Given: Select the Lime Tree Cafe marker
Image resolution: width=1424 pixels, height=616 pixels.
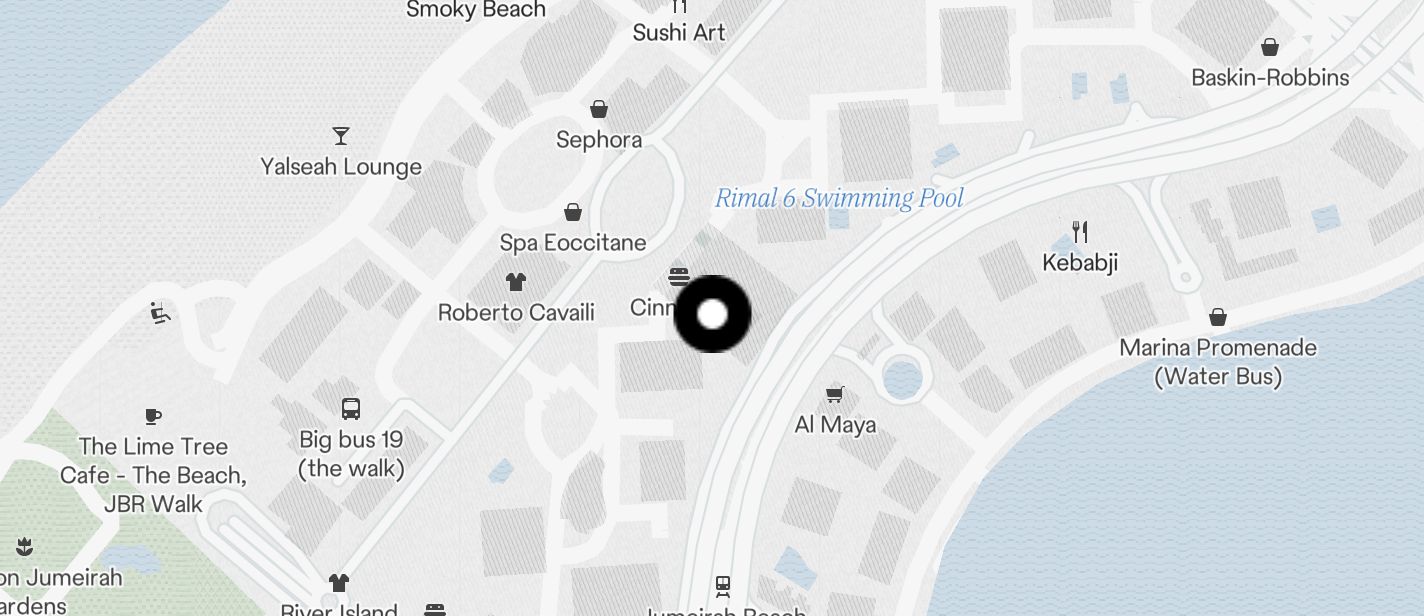Looking at the screenshot, I should click(153, 416).
